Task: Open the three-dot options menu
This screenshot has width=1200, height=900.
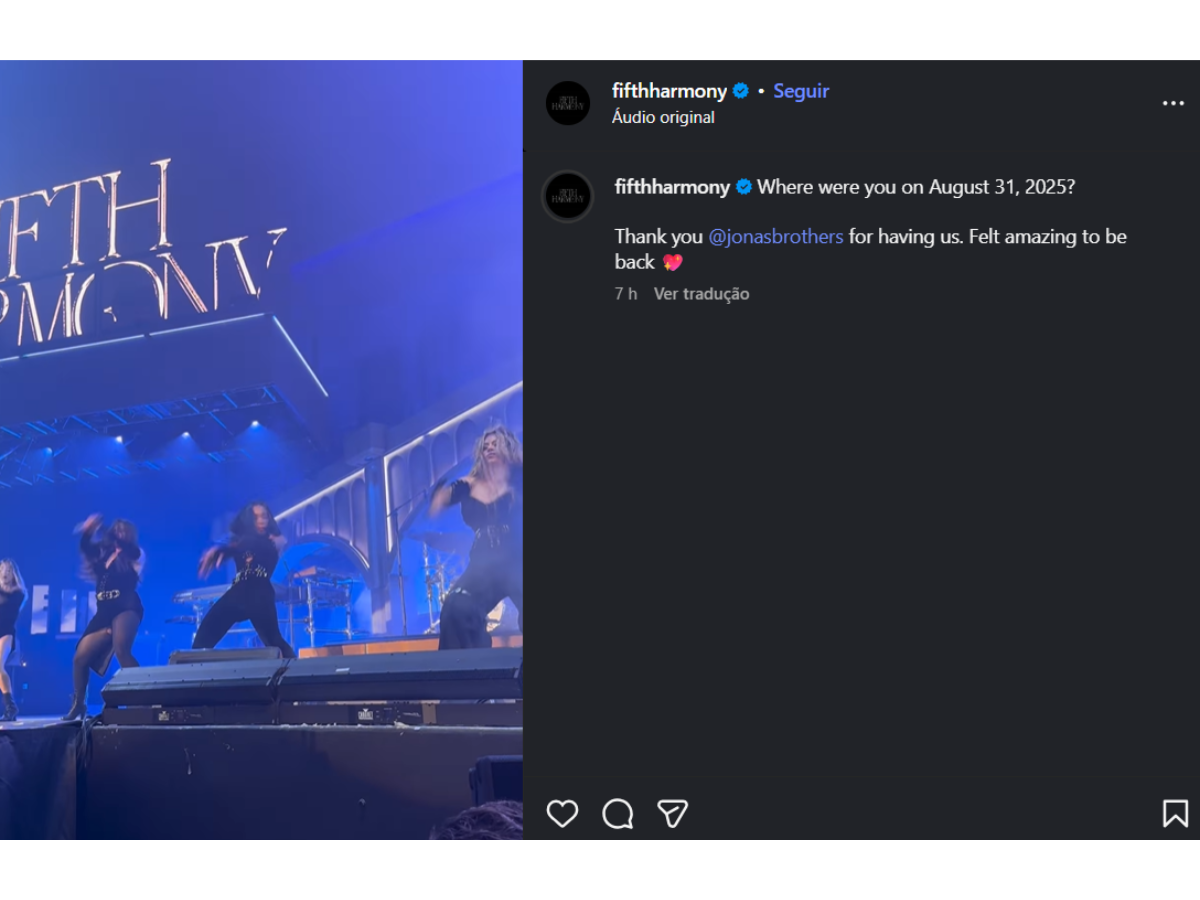Action: pos(1172,103)
